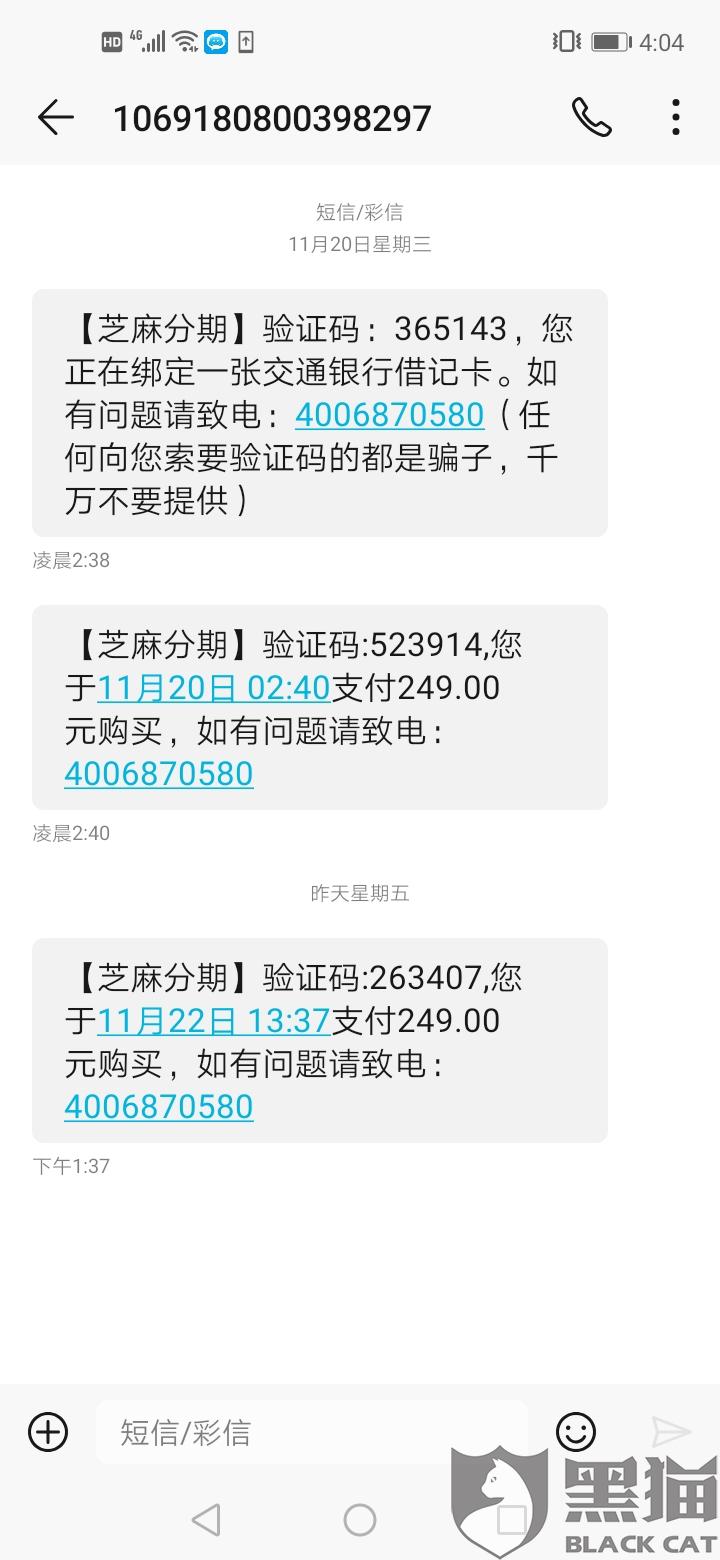The height and width of the screenshot is (1560, 720).
Task: Send the message with the arrow icon
Action: click(671, 1432)
